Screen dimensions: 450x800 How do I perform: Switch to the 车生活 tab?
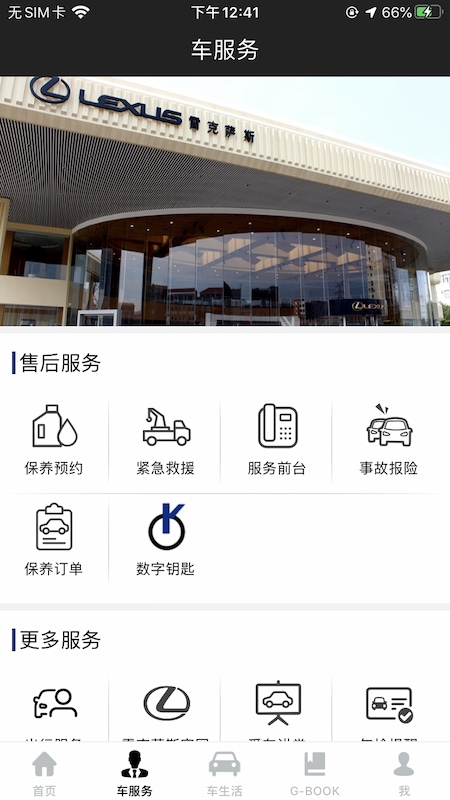(x=224, y=772)
